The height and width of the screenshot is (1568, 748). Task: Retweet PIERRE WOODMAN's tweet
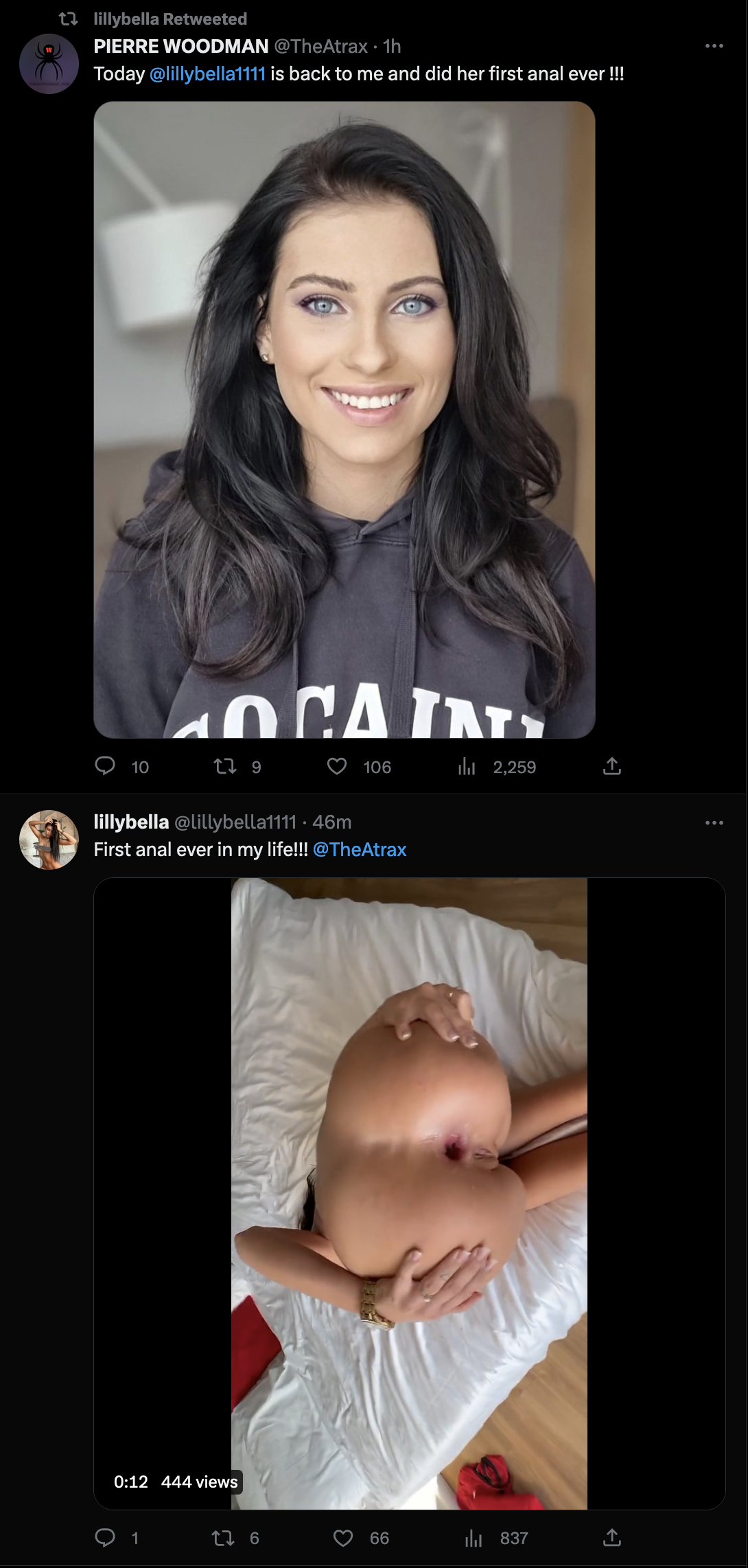click(225, 766)
